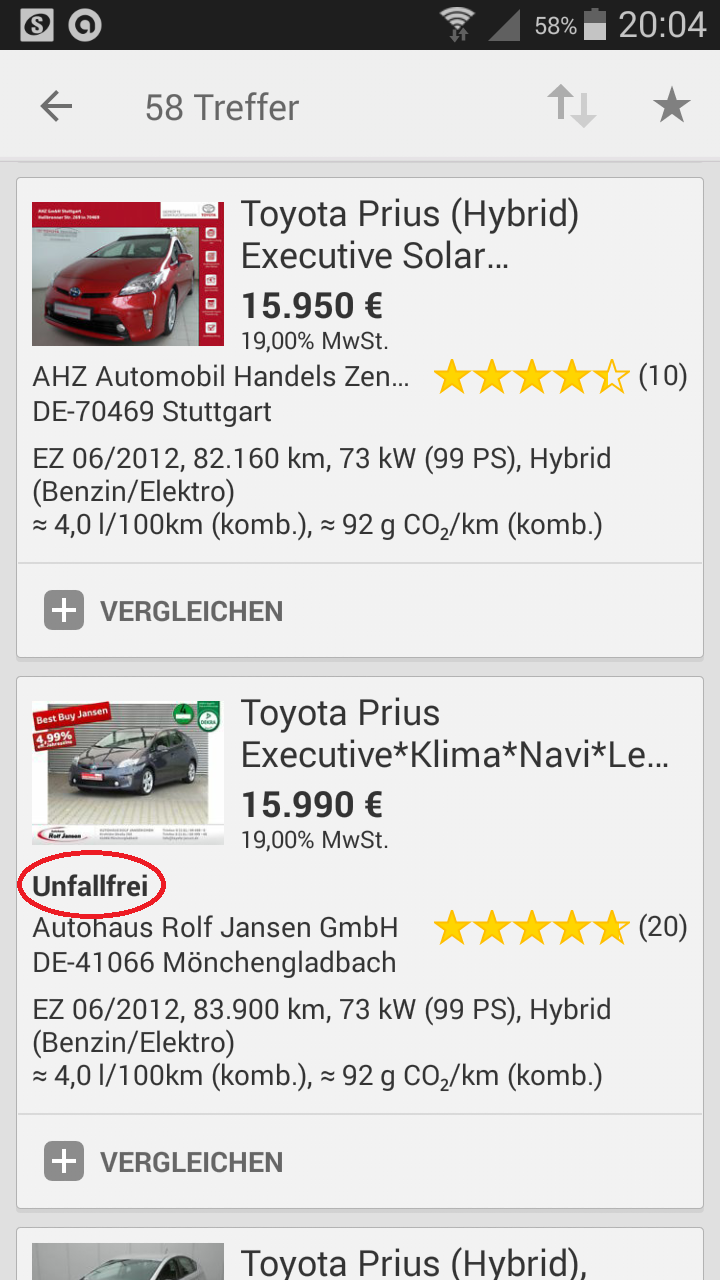This screenshot has width=720, height=1280.
Task: Add the 15.950 € Prius to compare
Action: coord(165,611)
